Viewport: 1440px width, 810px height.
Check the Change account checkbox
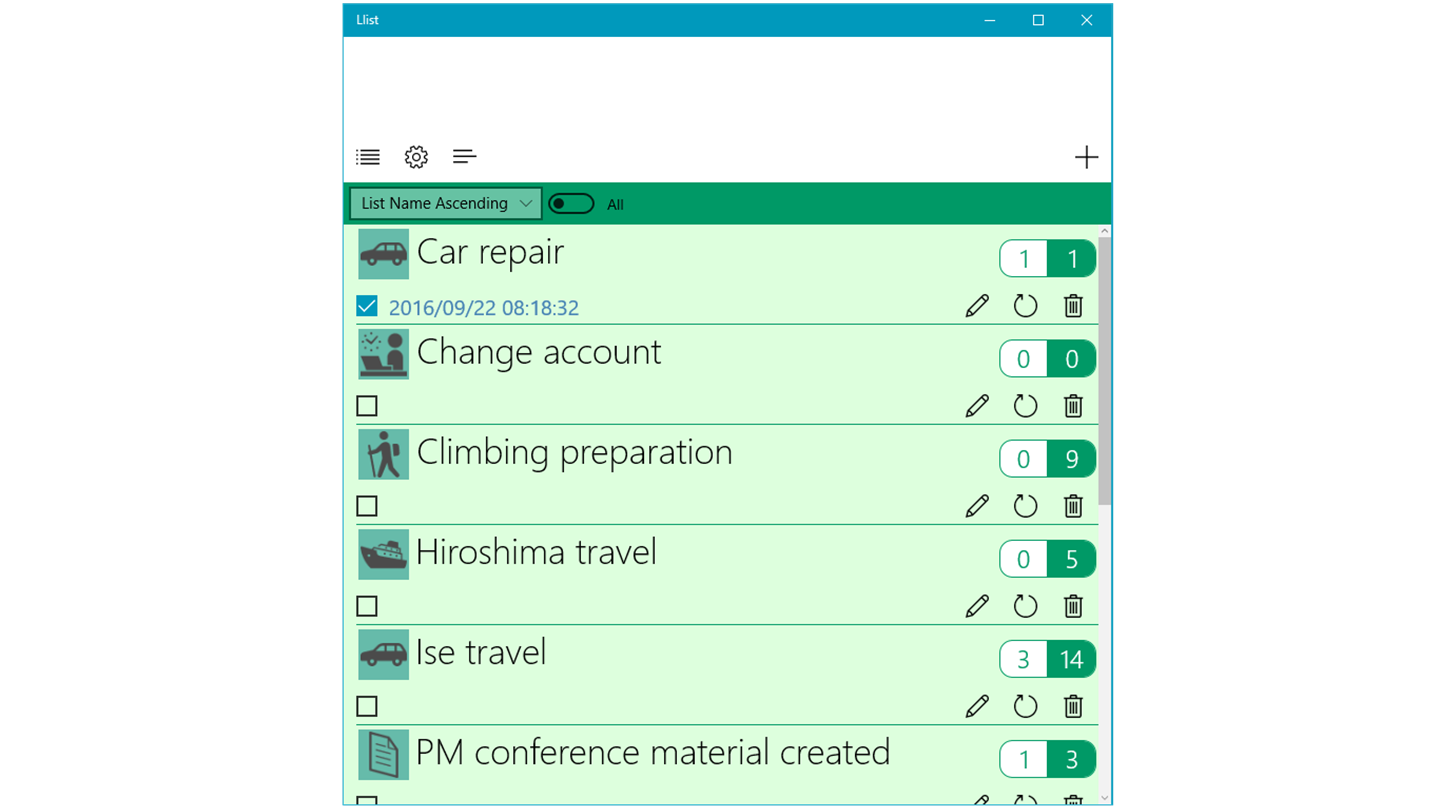pyautogui.click(x=367, y=406)
